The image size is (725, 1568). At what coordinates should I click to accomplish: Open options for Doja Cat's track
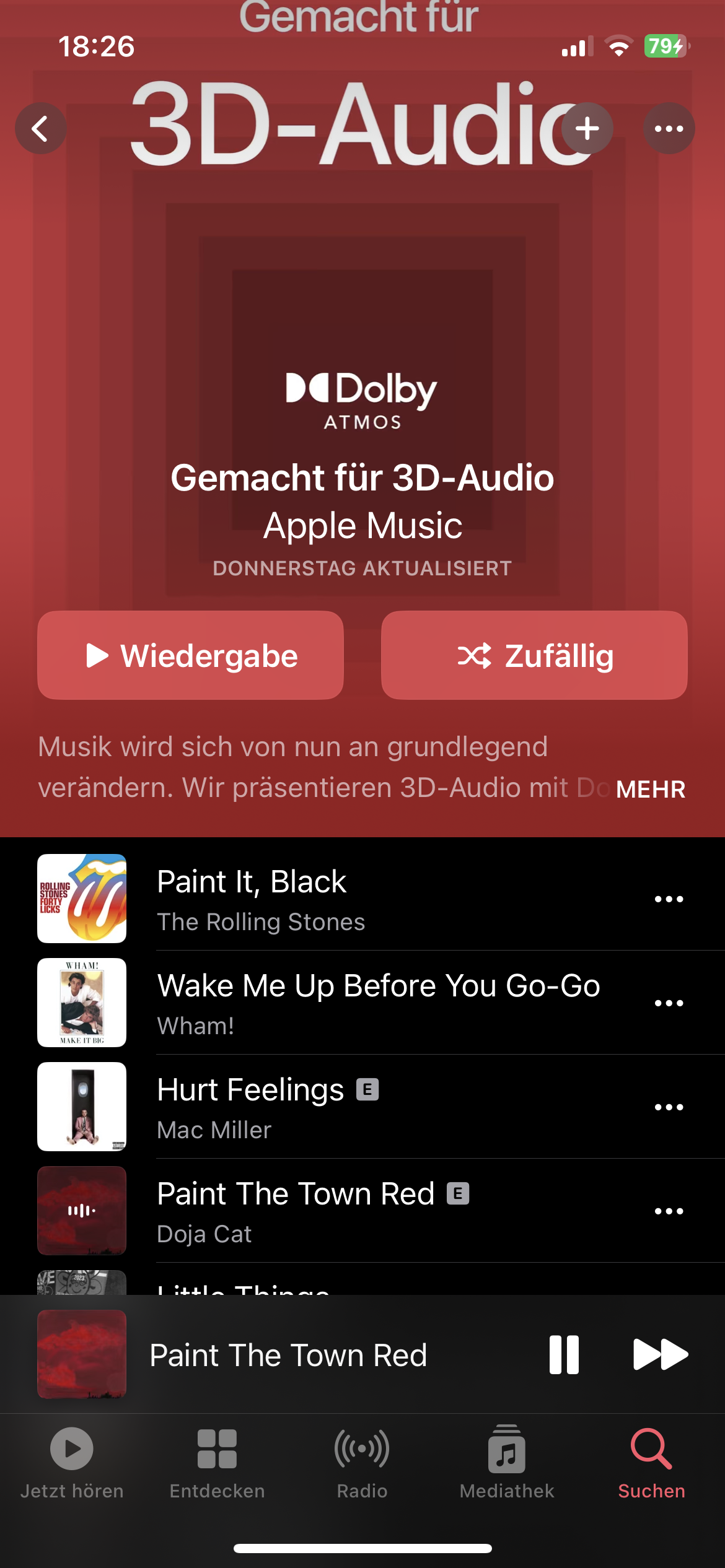tap(669, 1211)
